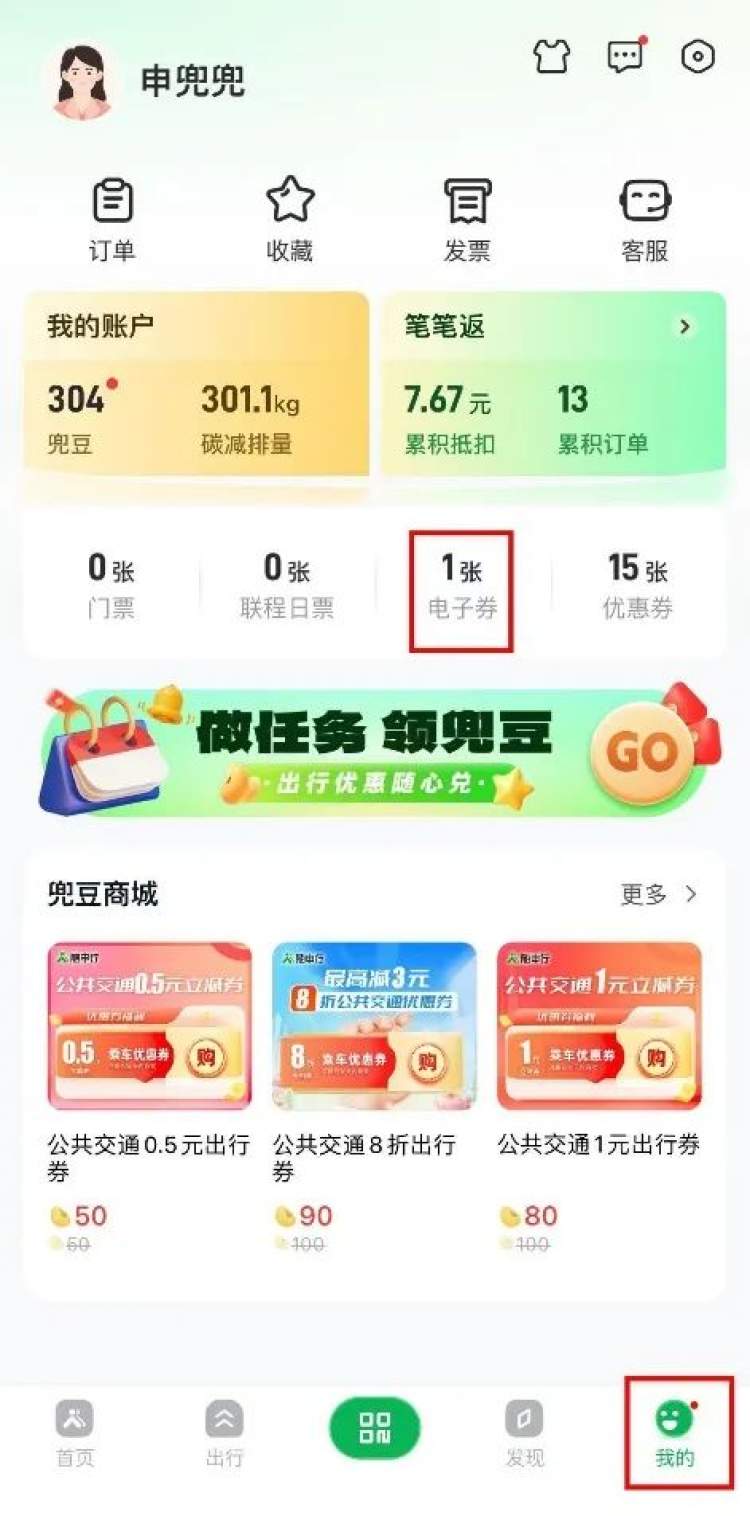Image resolution: width=750 pixels, height=1516 pixels.
Task: View 联程日票 day passes
Action: (x=287, y=585)
